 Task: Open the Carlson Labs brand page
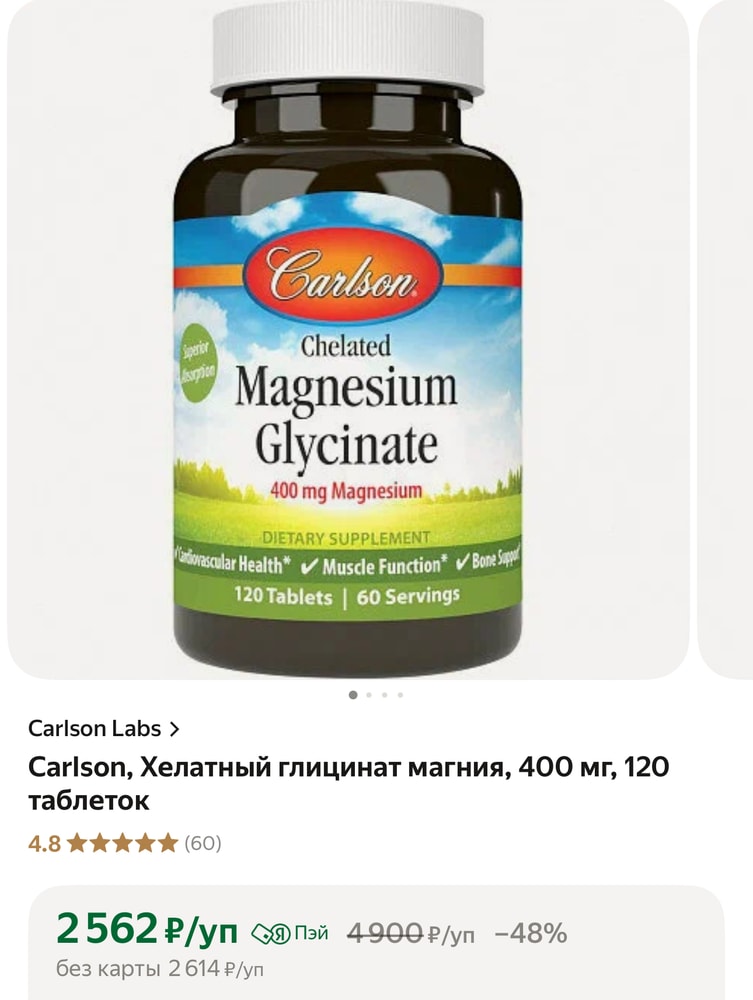coord(104,728)
